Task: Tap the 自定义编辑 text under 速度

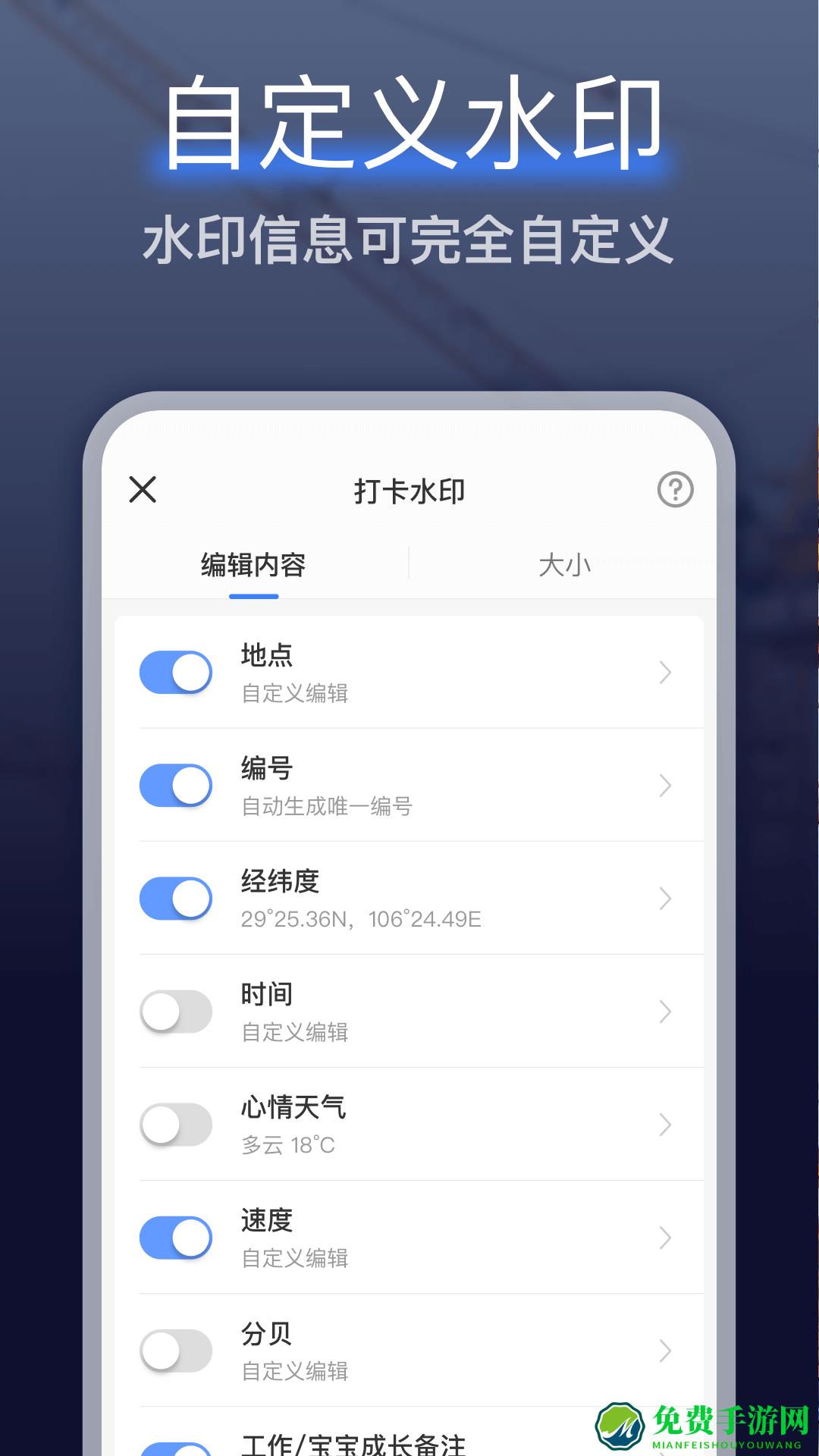Action: point(296,1259)
